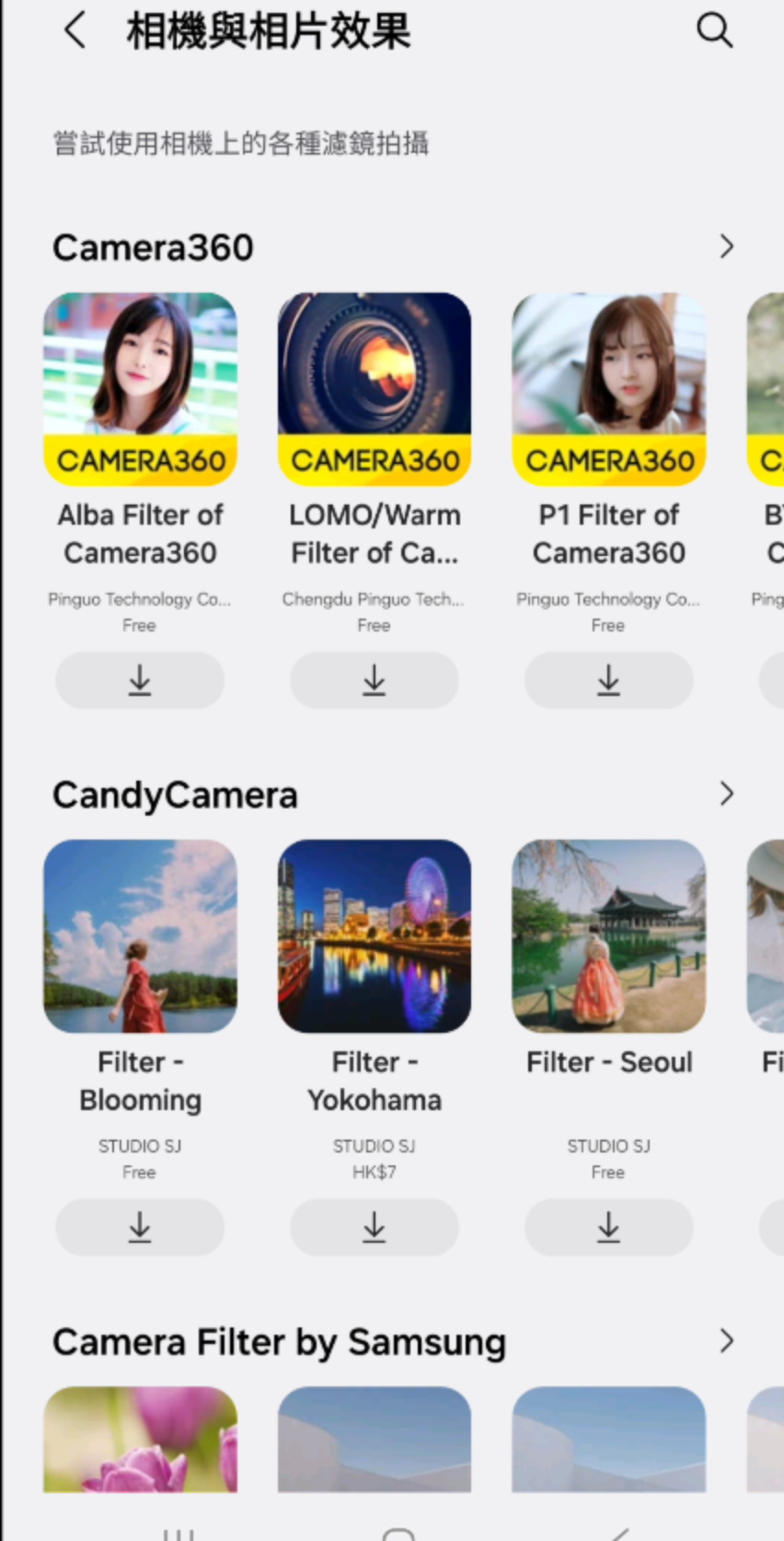
Task: Download Filter - Seoul
Action: tap(609, 1227)
